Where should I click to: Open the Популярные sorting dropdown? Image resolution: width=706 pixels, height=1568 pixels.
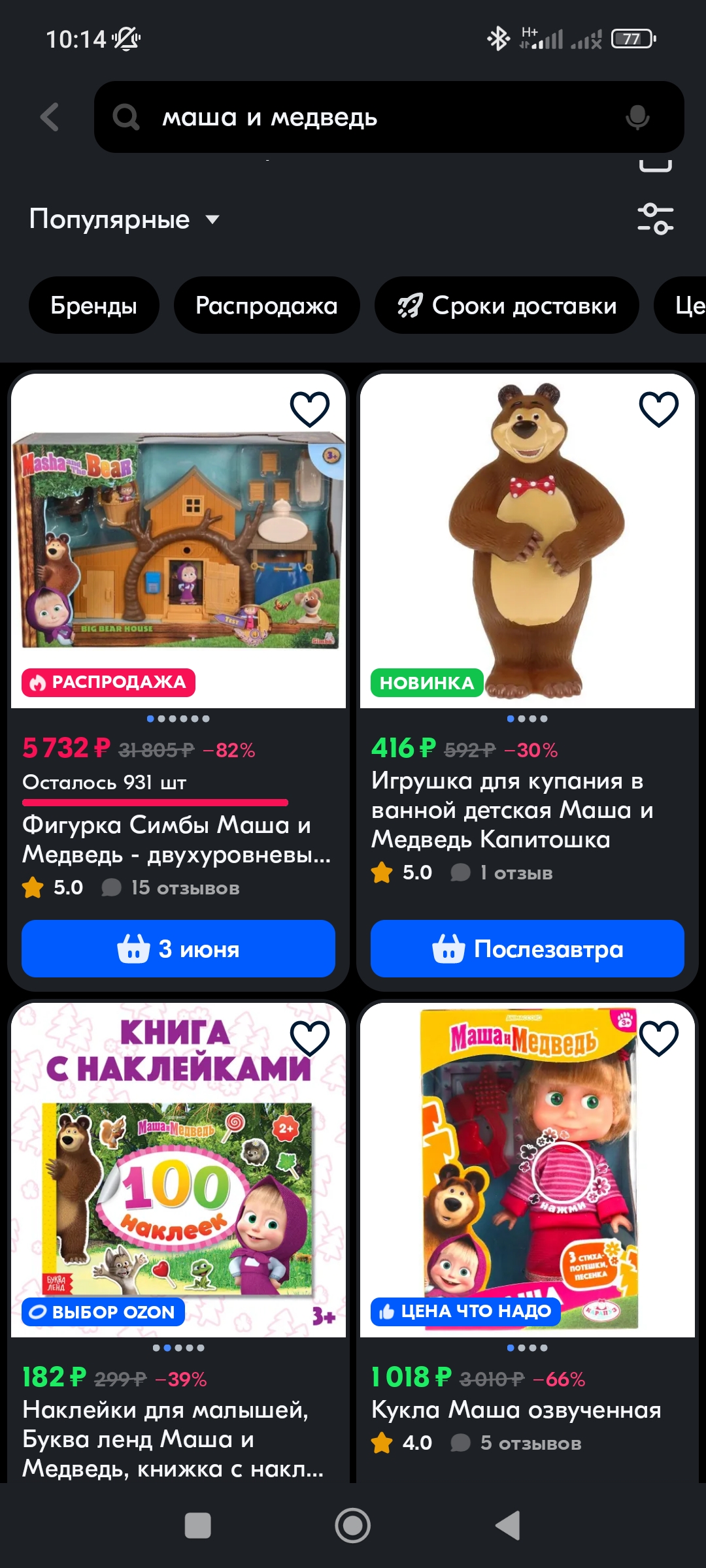[124, 220]
